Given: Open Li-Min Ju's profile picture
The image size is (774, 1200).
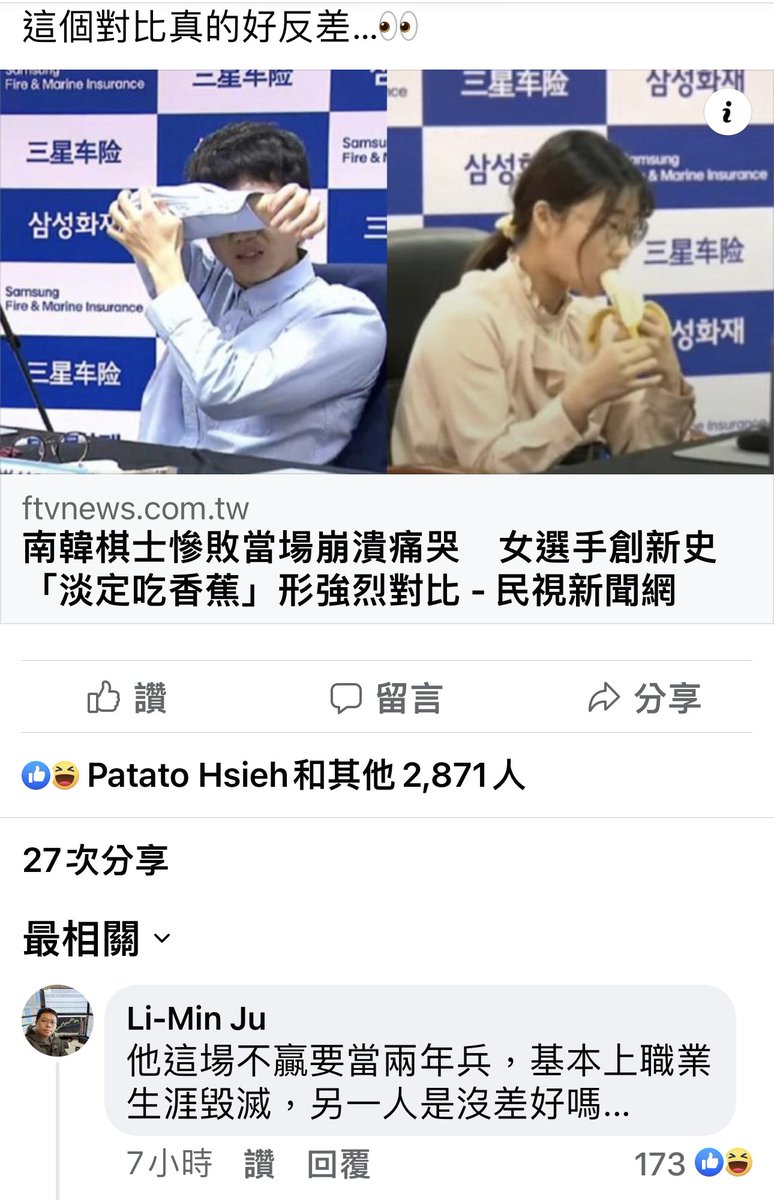Looking at the screenshot, I should (57, 1020).
